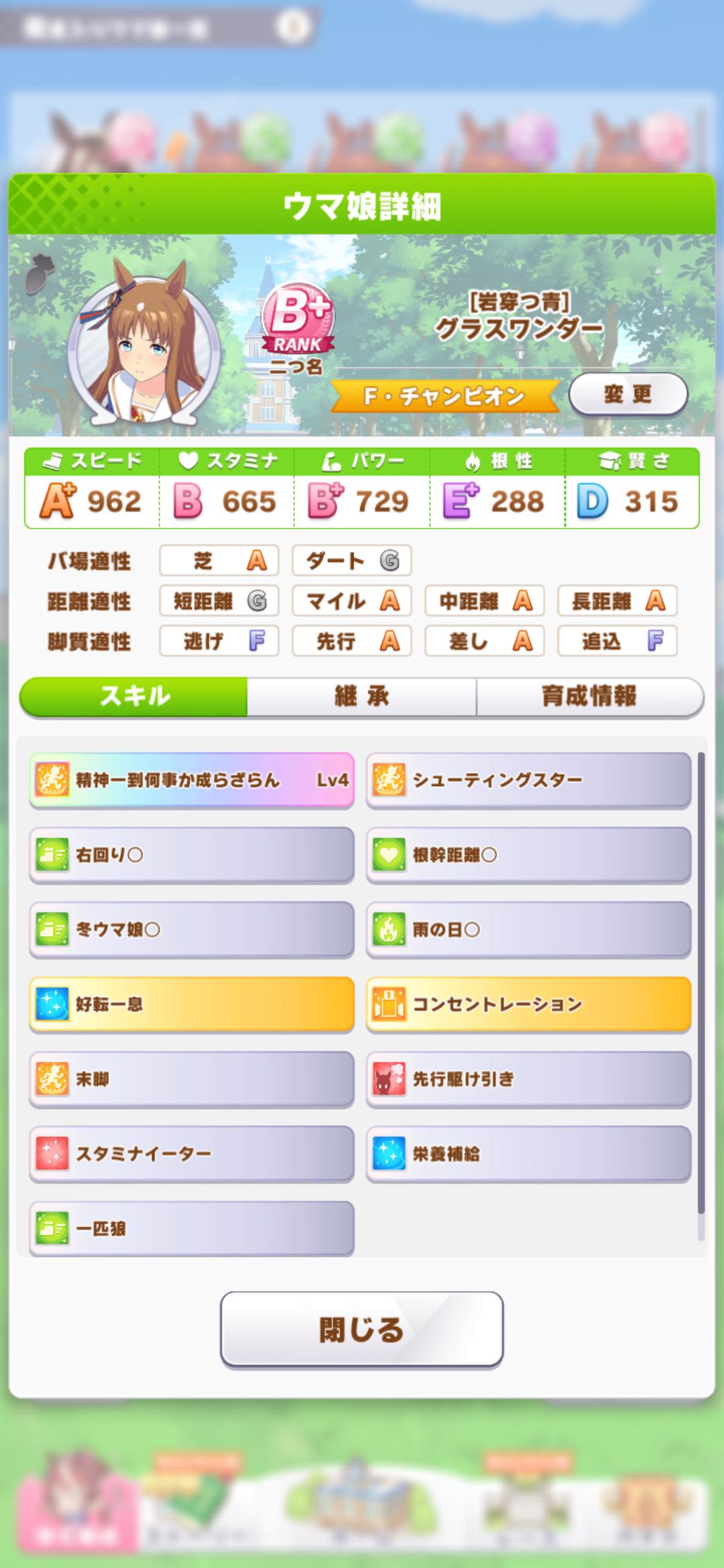View the 栄養補給 skill details
Viewport: 724px width, 1568px height.
pyautogui.click(x=528, y=1154)
